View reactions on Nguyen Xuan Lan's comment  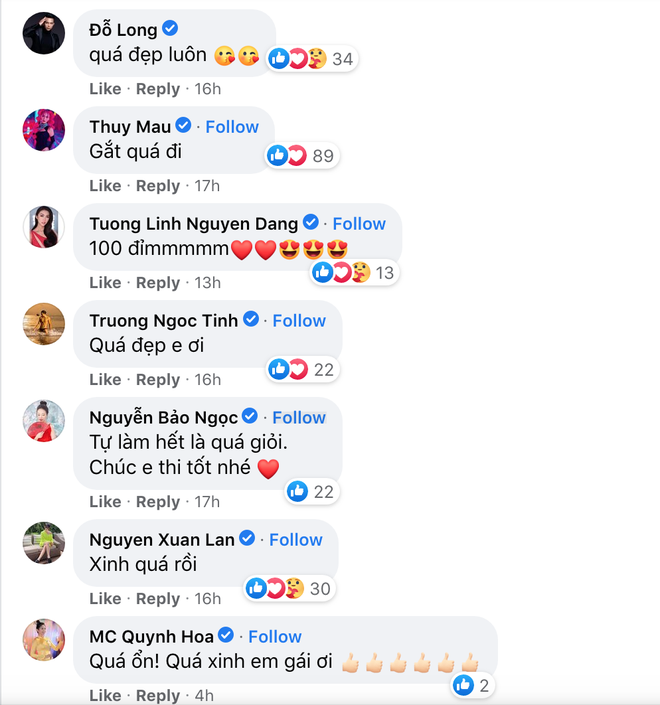tap(288, 589)
